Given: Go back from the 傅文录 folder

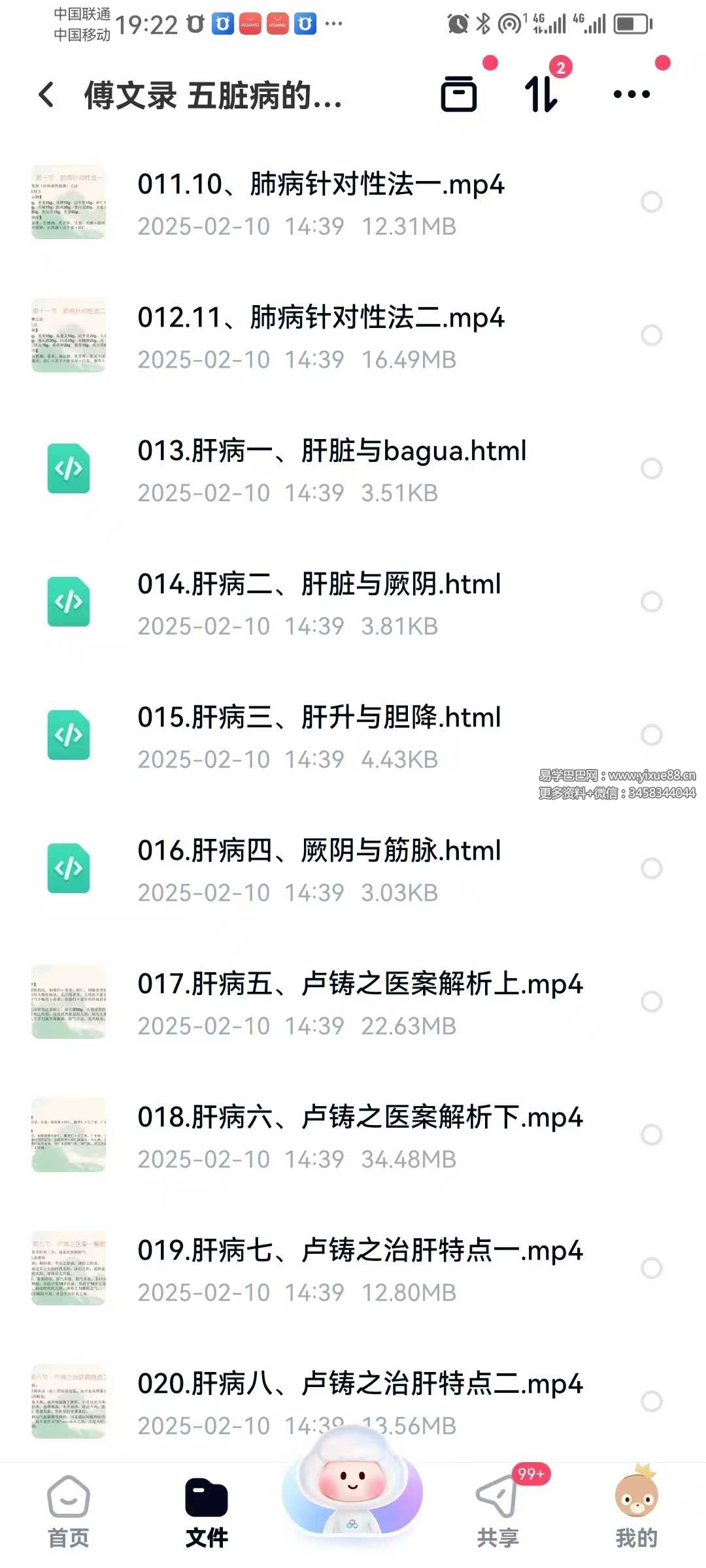Looking at the screenshot, I should pos(46,95).
